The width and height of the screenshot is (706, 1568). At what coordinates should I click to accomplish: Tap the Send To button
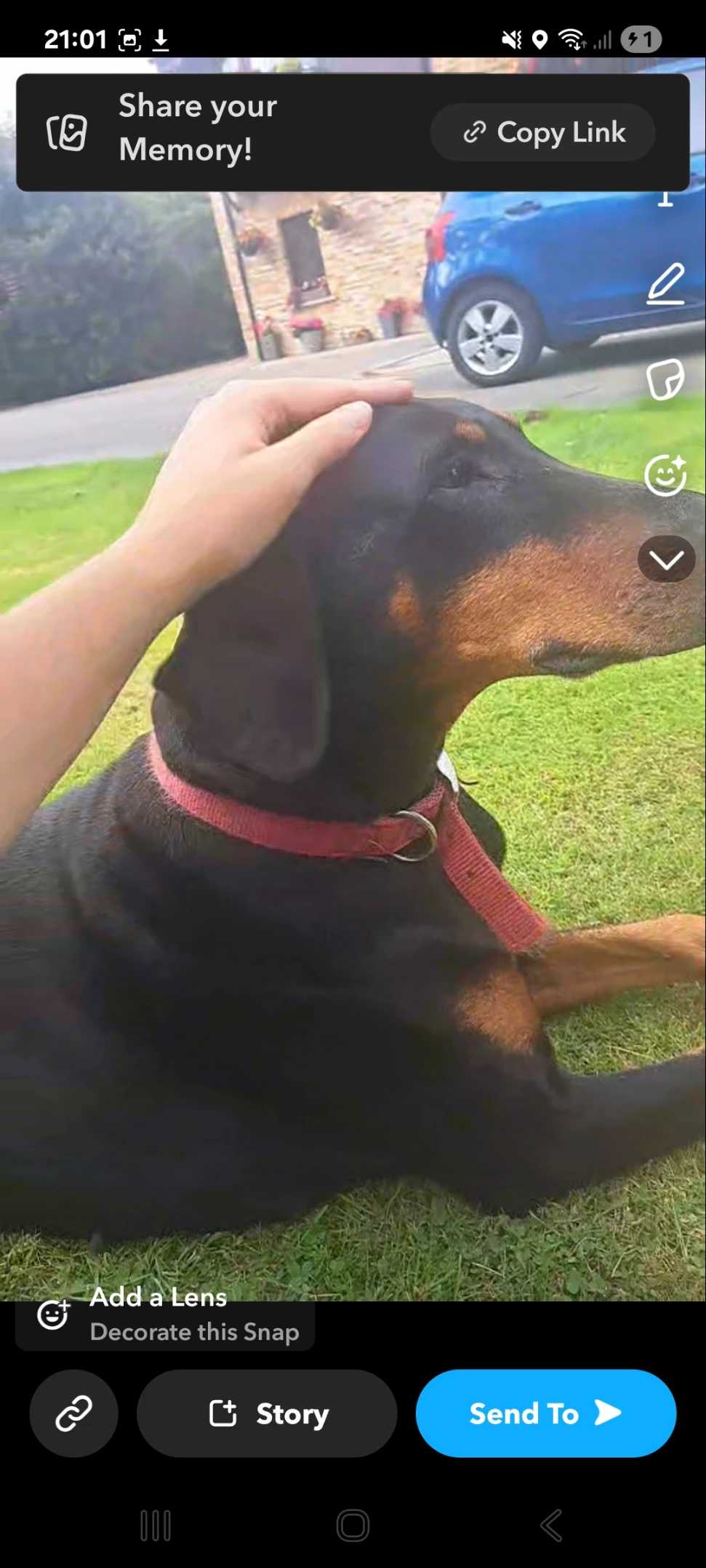pos(545,1413)
